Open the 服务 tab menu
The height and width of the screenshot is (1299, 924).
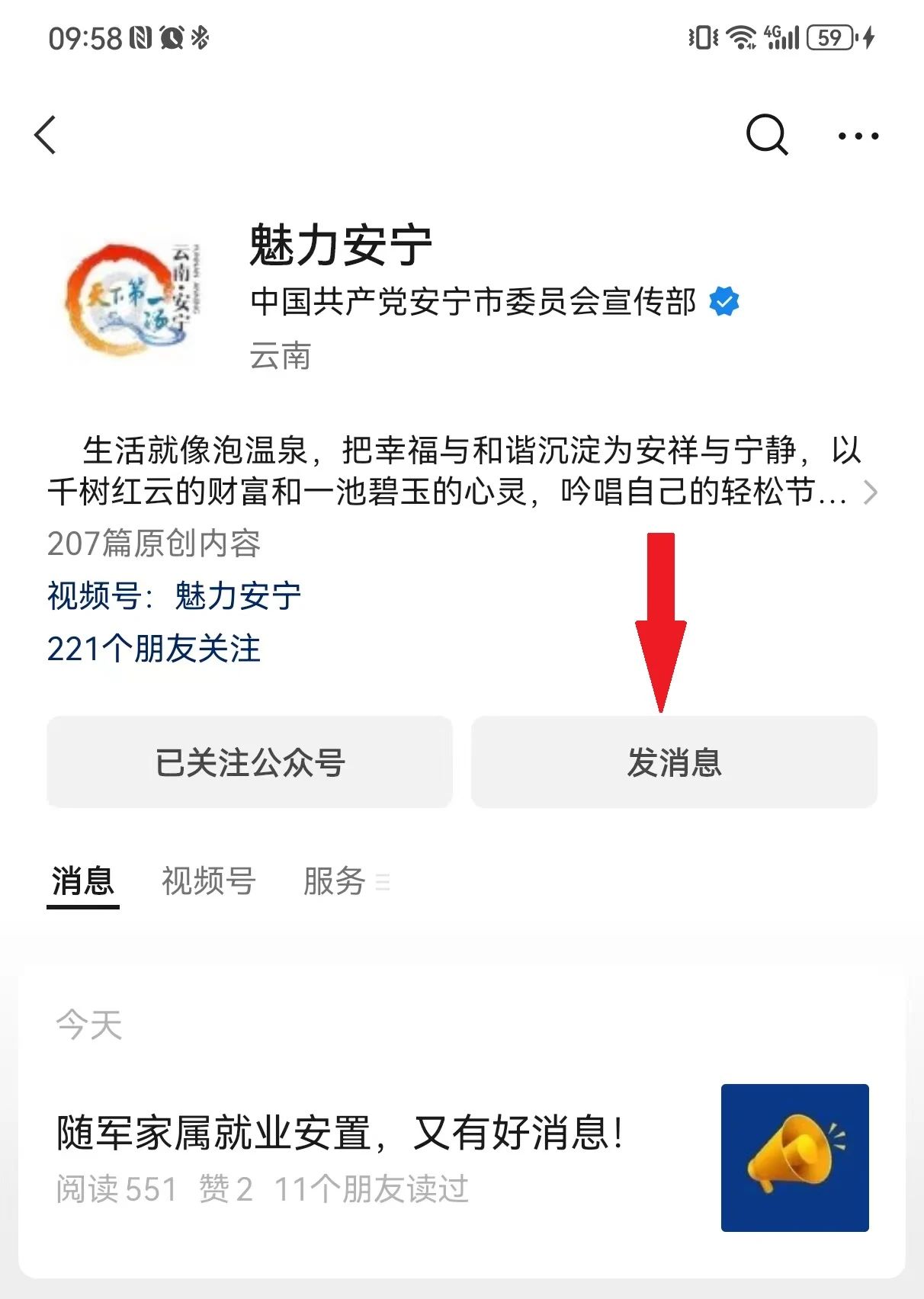345,881
